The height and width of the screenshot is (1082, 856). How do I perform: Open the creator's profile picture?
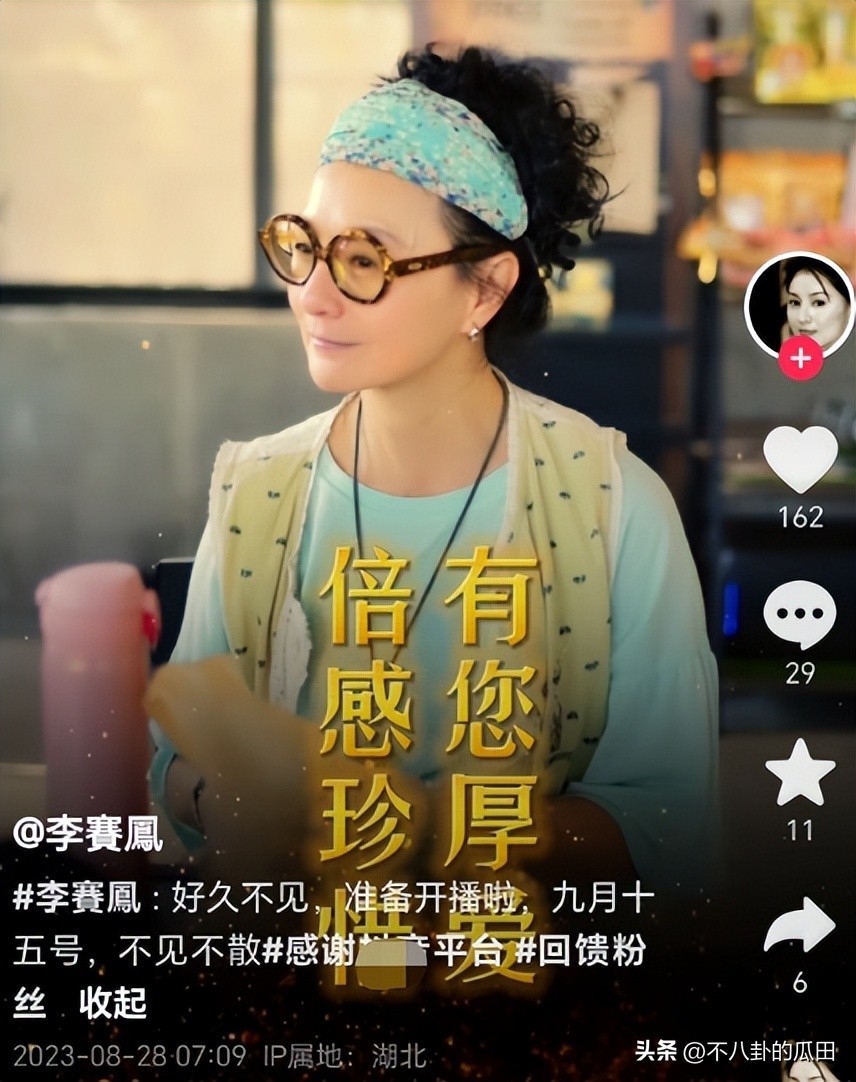(799, 302)
